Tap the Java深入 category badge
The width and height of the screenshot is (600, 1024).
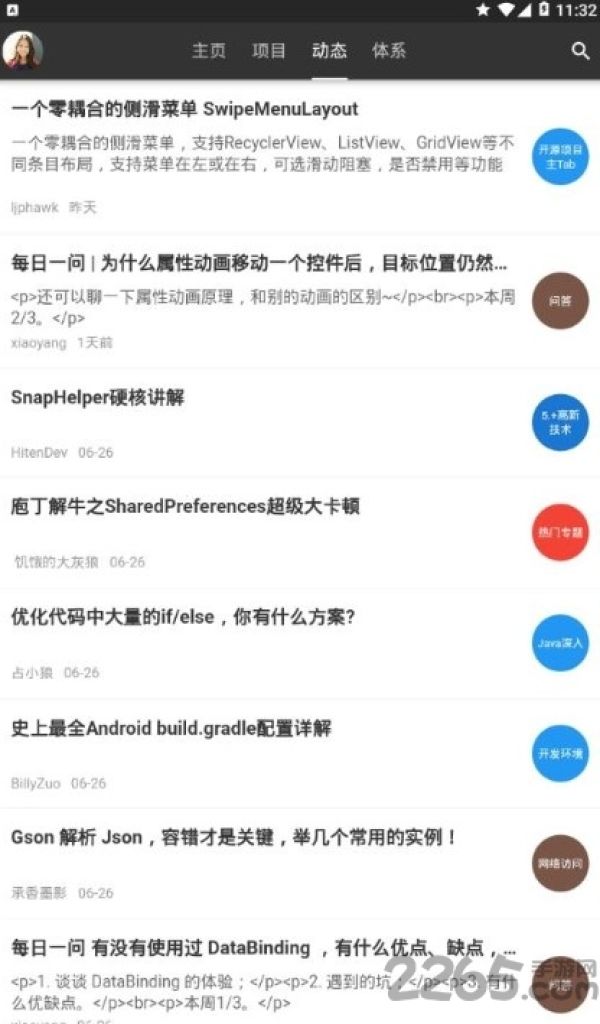[x=560, y=643]
